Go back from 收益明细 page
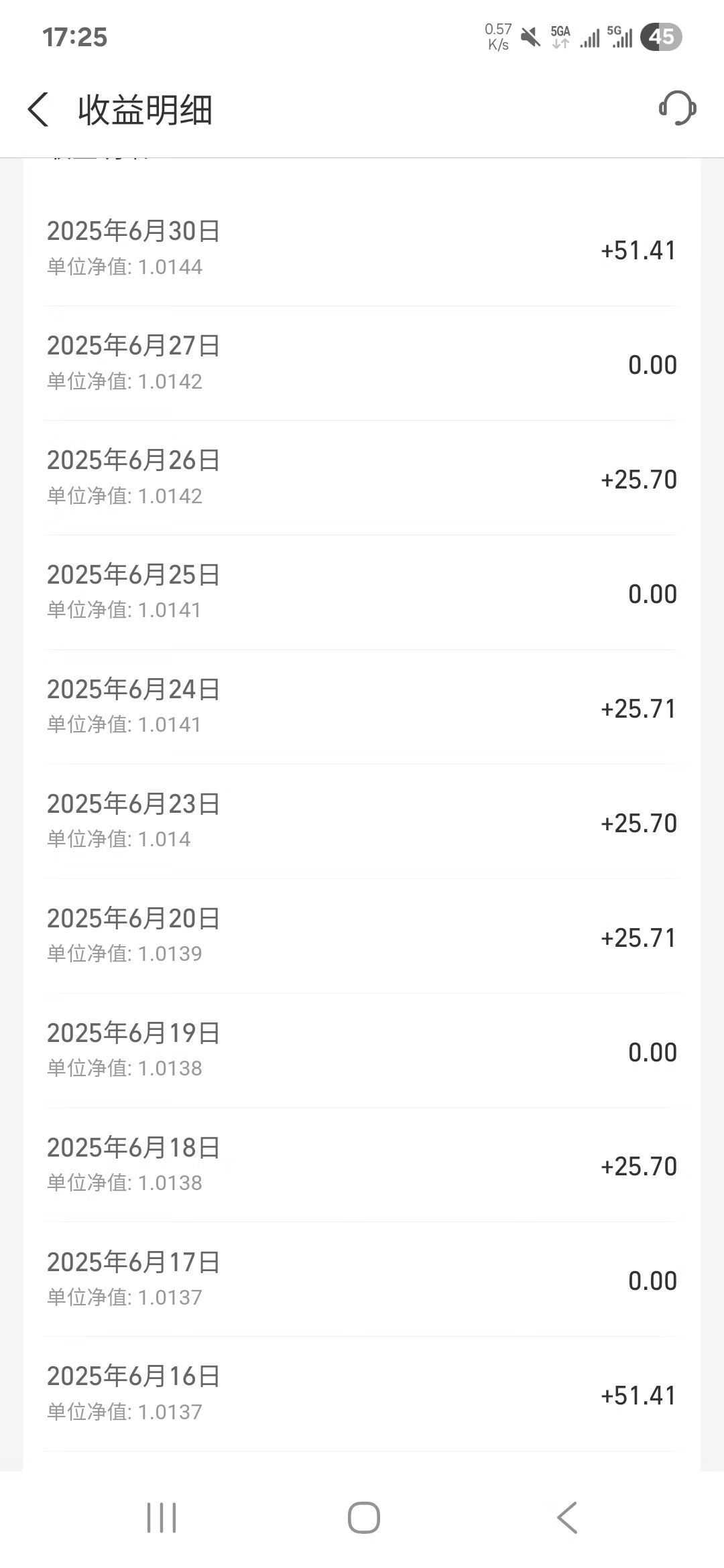Screen dimensions: 724x1568 (38, 109)
